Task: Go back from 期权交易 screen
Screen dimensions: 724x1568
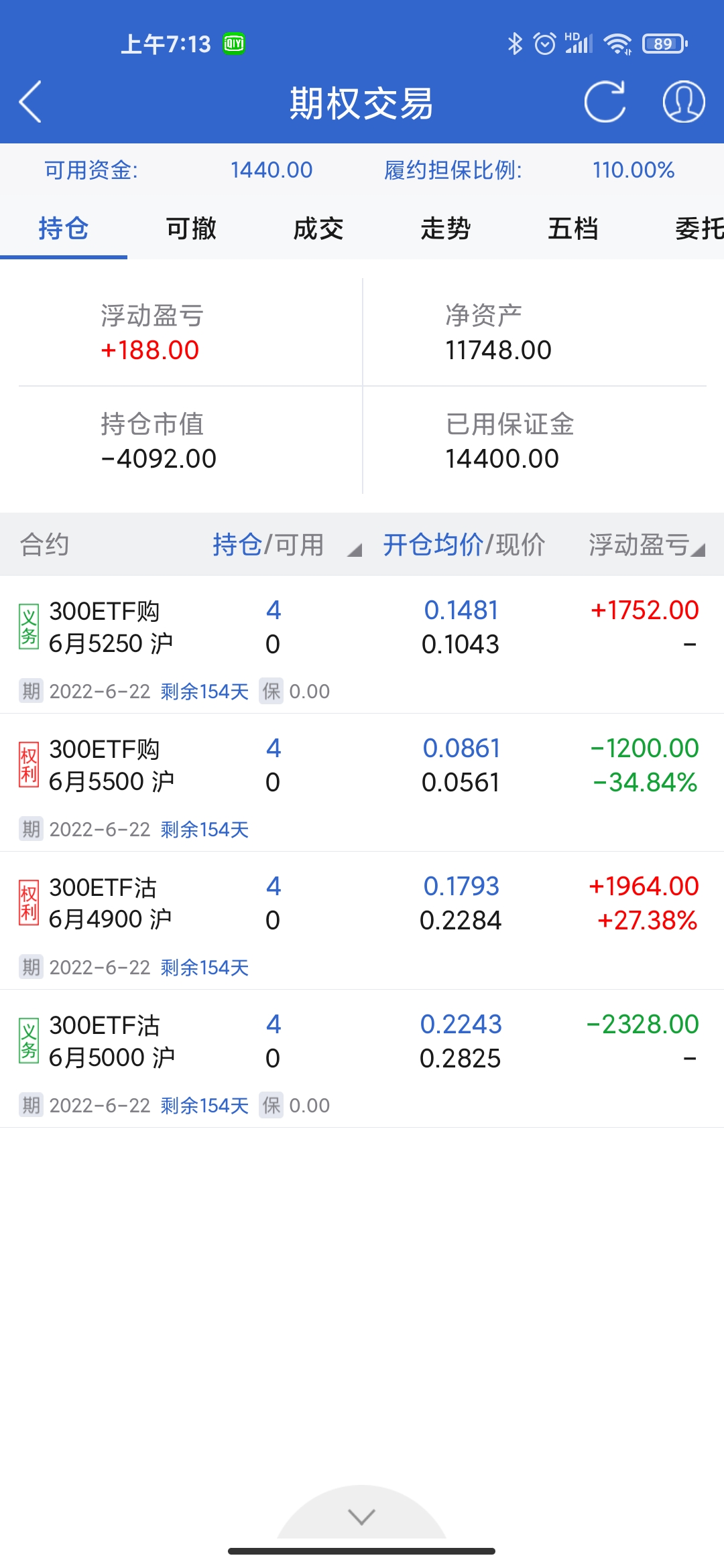Action: [x=31, y=102]
